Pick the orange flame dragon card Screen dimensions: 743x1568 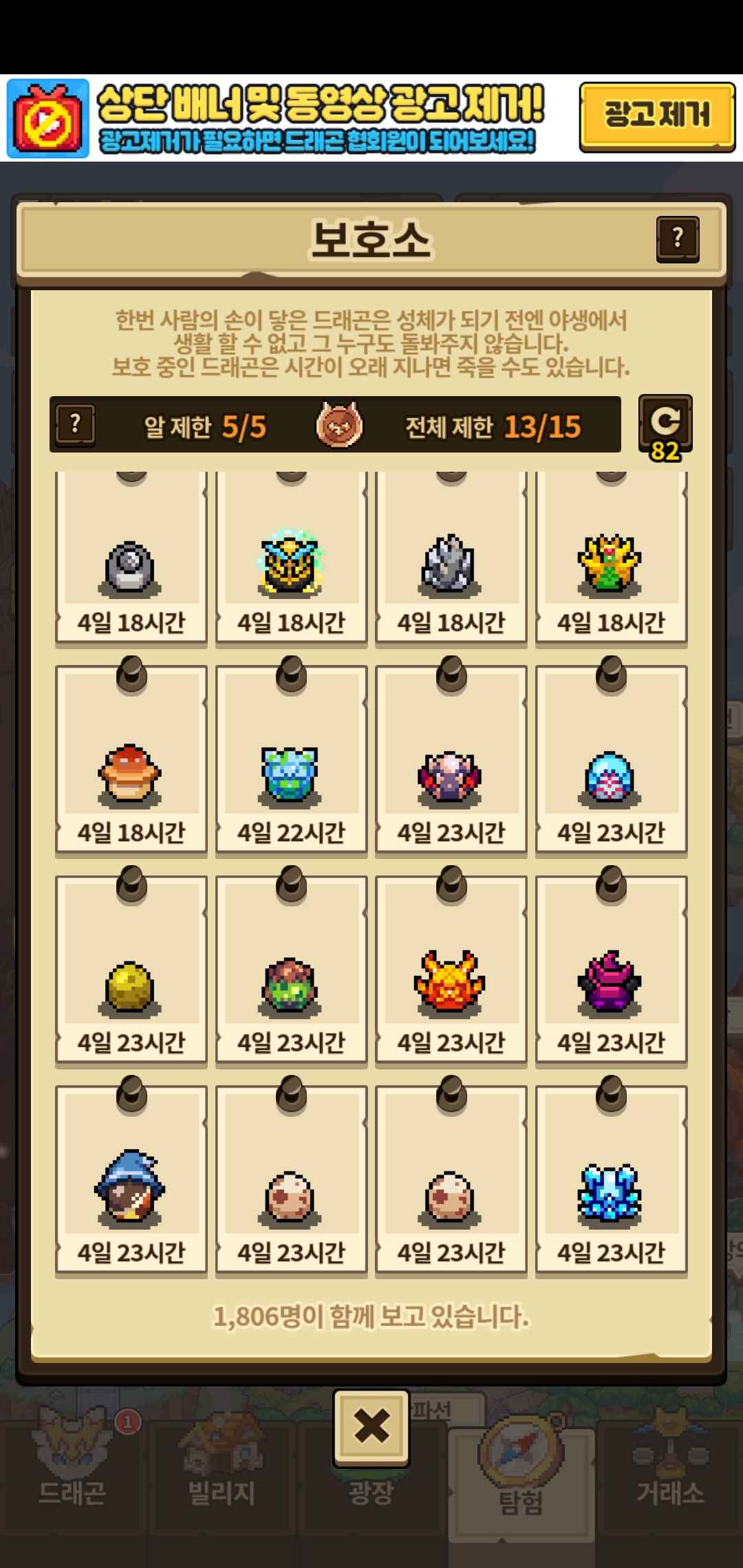(451, 973)
